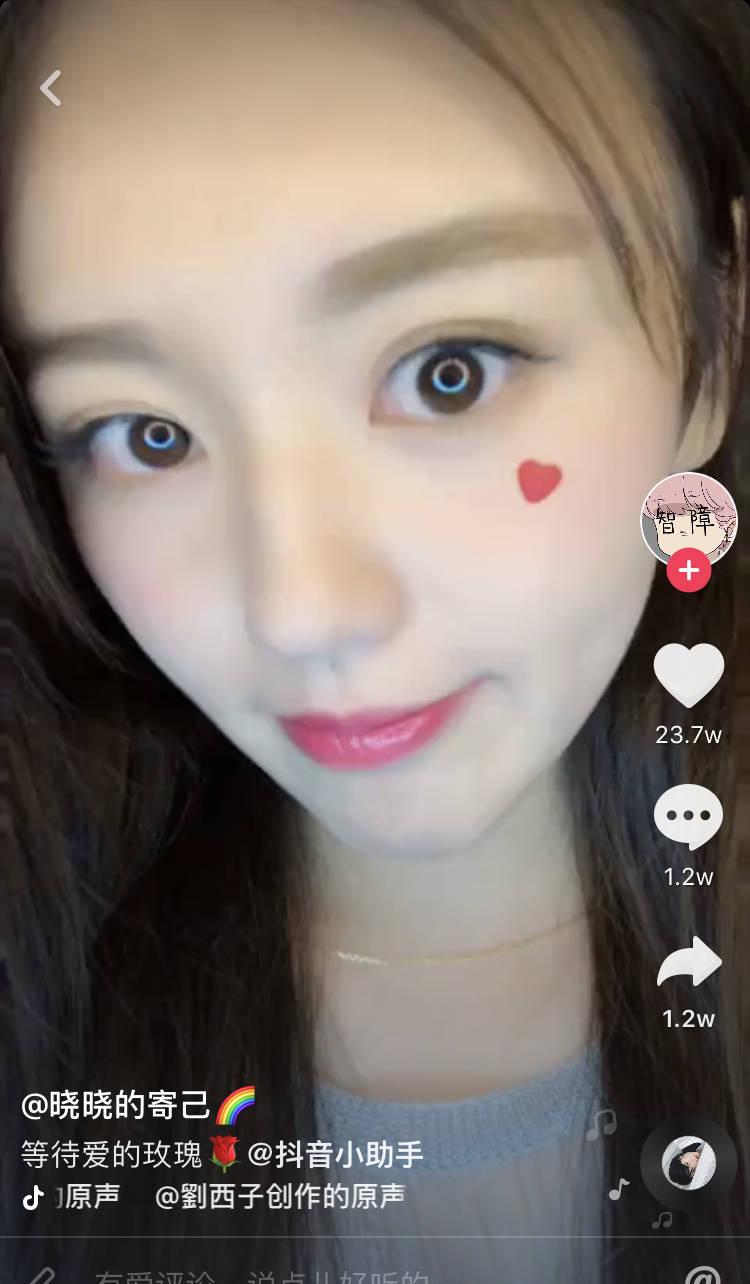Go back using the arrow
The image size is (750, 1284).
(50, 88)
